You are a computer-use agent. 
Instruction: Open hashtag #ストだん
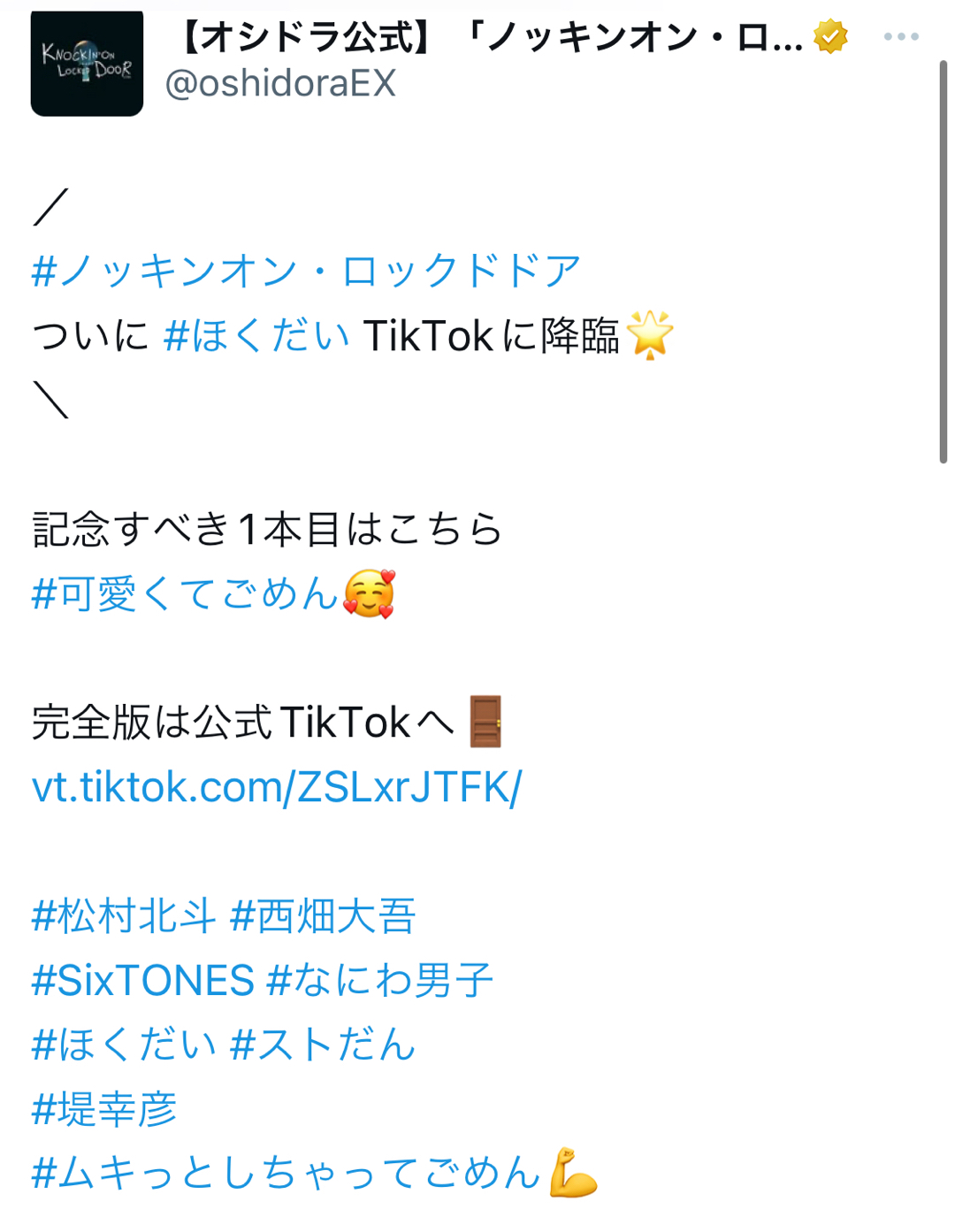[x=323, y=1045]
